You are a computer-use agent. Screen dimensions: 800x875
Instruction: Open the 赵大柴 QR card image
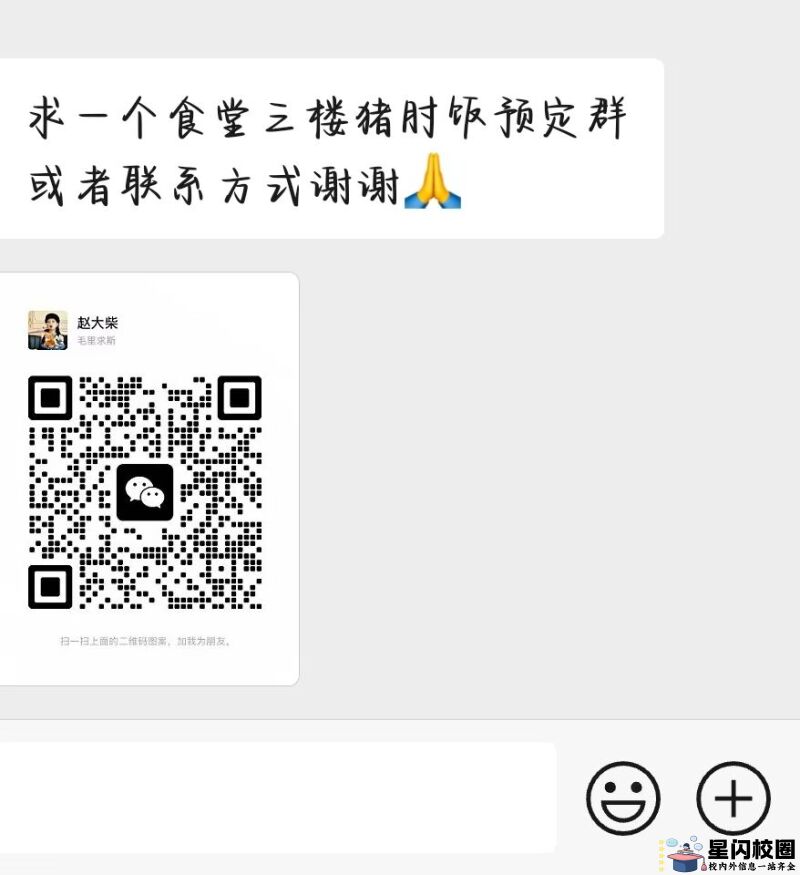[x=147, y=479]
